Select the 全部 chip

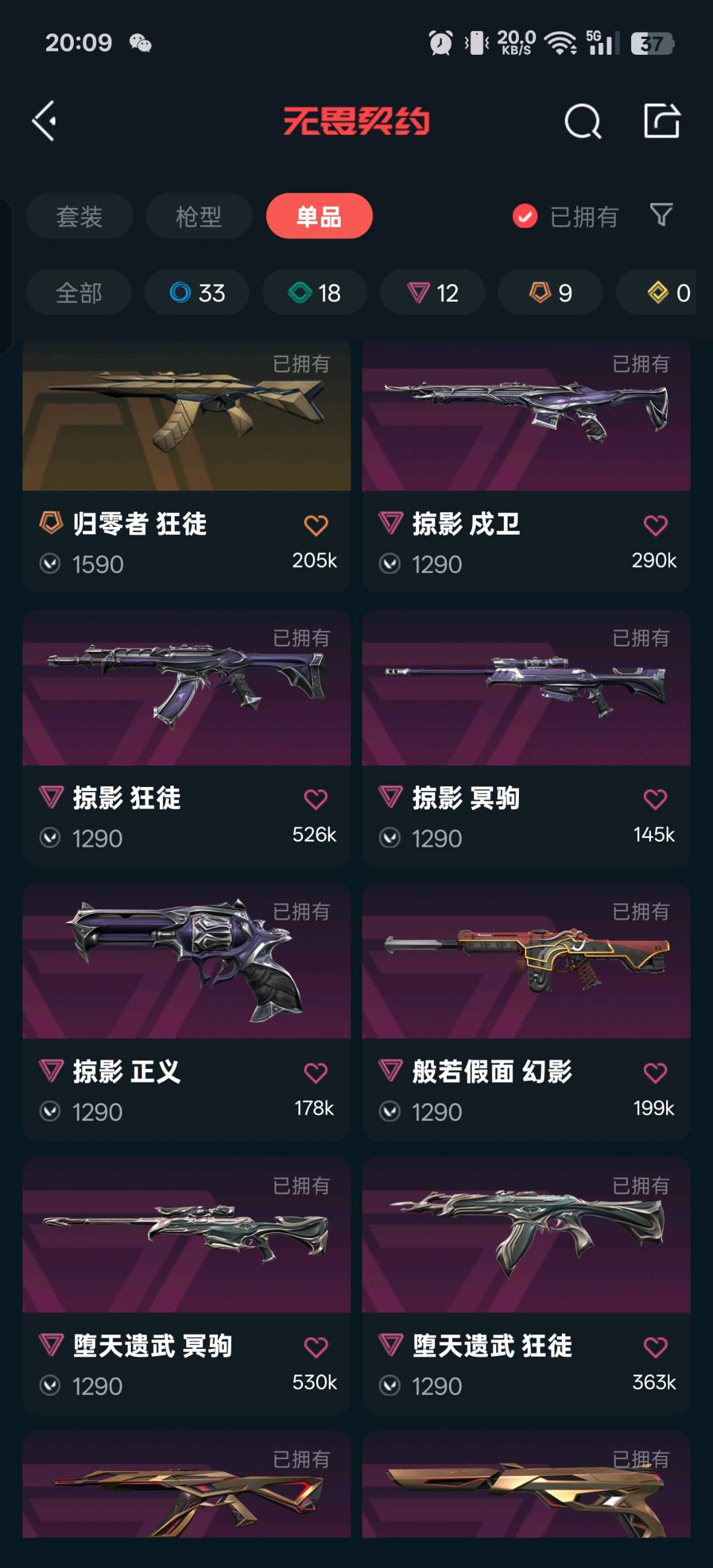[79, 292]
